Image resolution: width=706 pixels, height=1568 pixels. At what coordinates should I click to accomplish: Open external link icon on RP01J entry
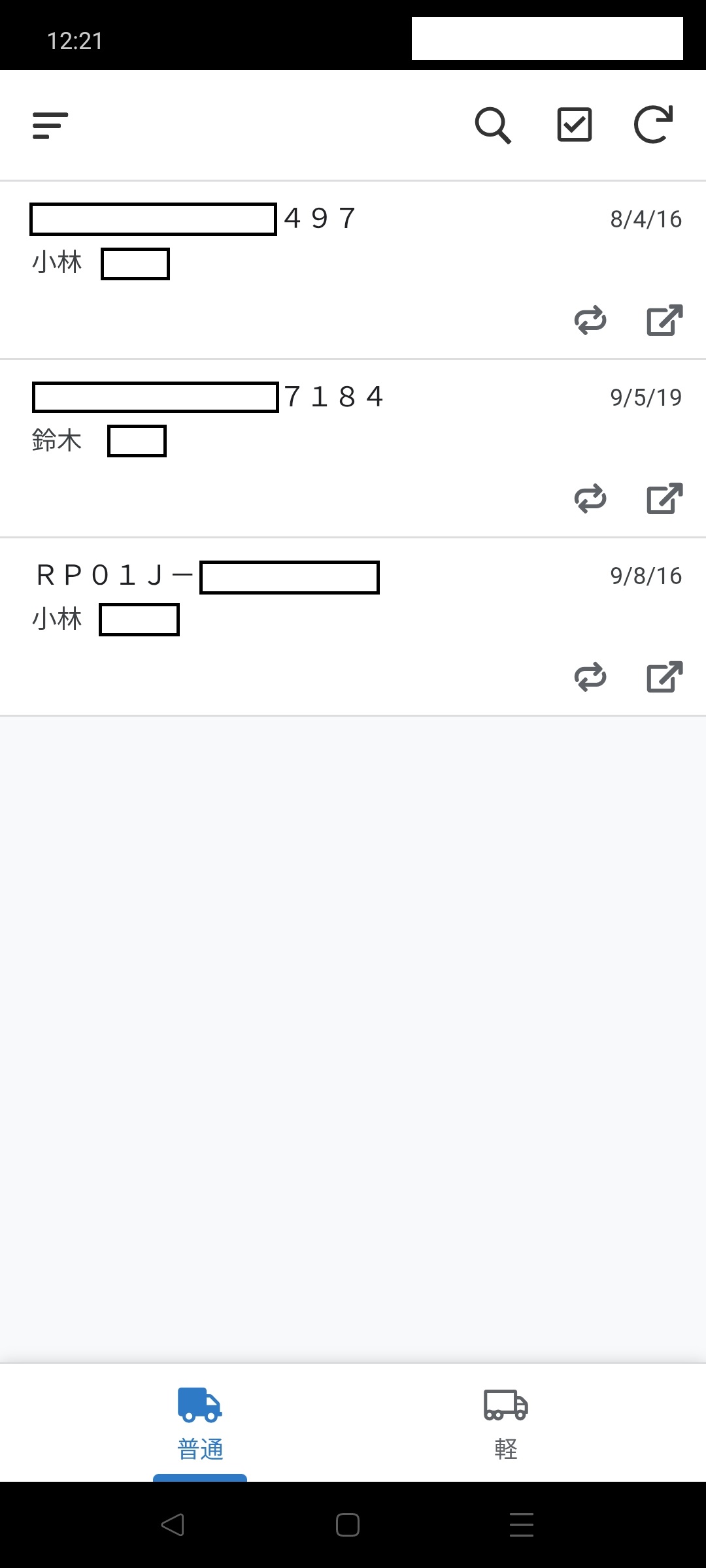(x=665, y=677)
